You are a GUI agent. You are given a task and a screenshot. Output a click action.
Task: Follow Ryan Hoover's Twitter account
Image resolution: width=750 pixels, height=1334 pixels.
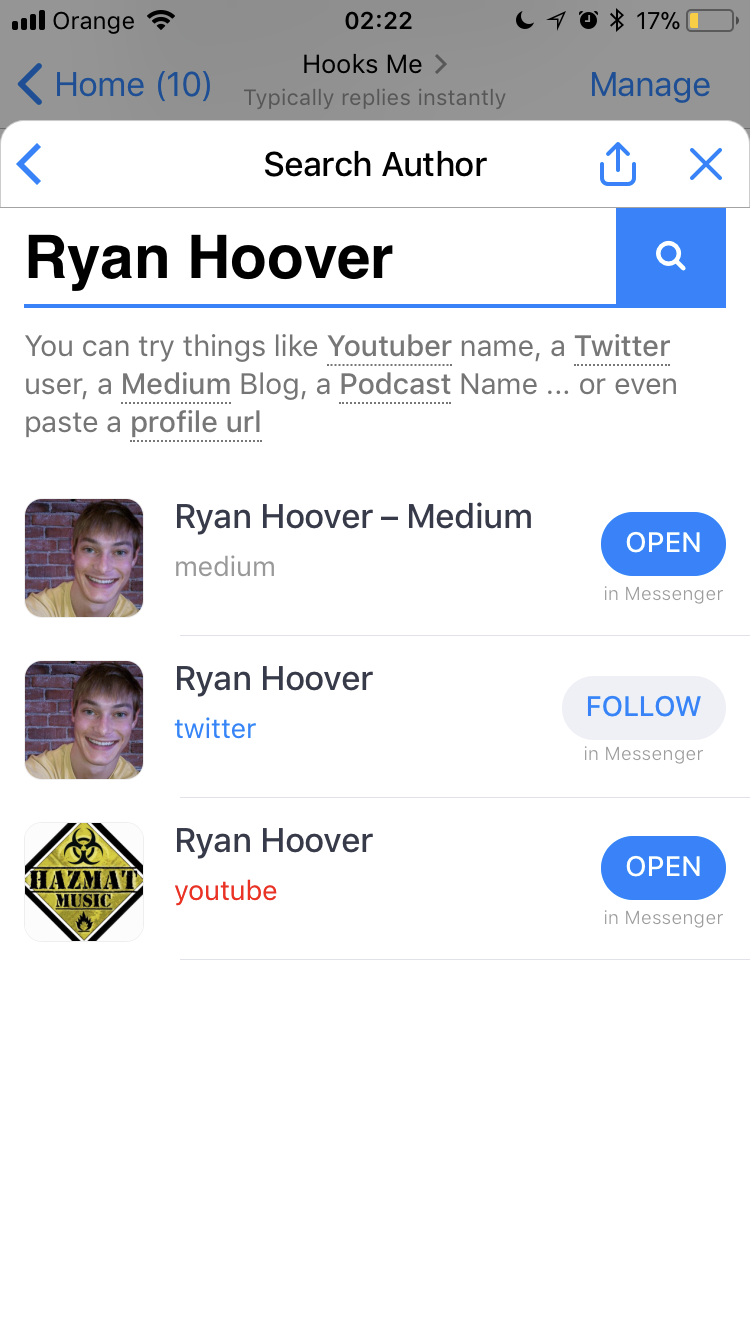pos(643,706)
